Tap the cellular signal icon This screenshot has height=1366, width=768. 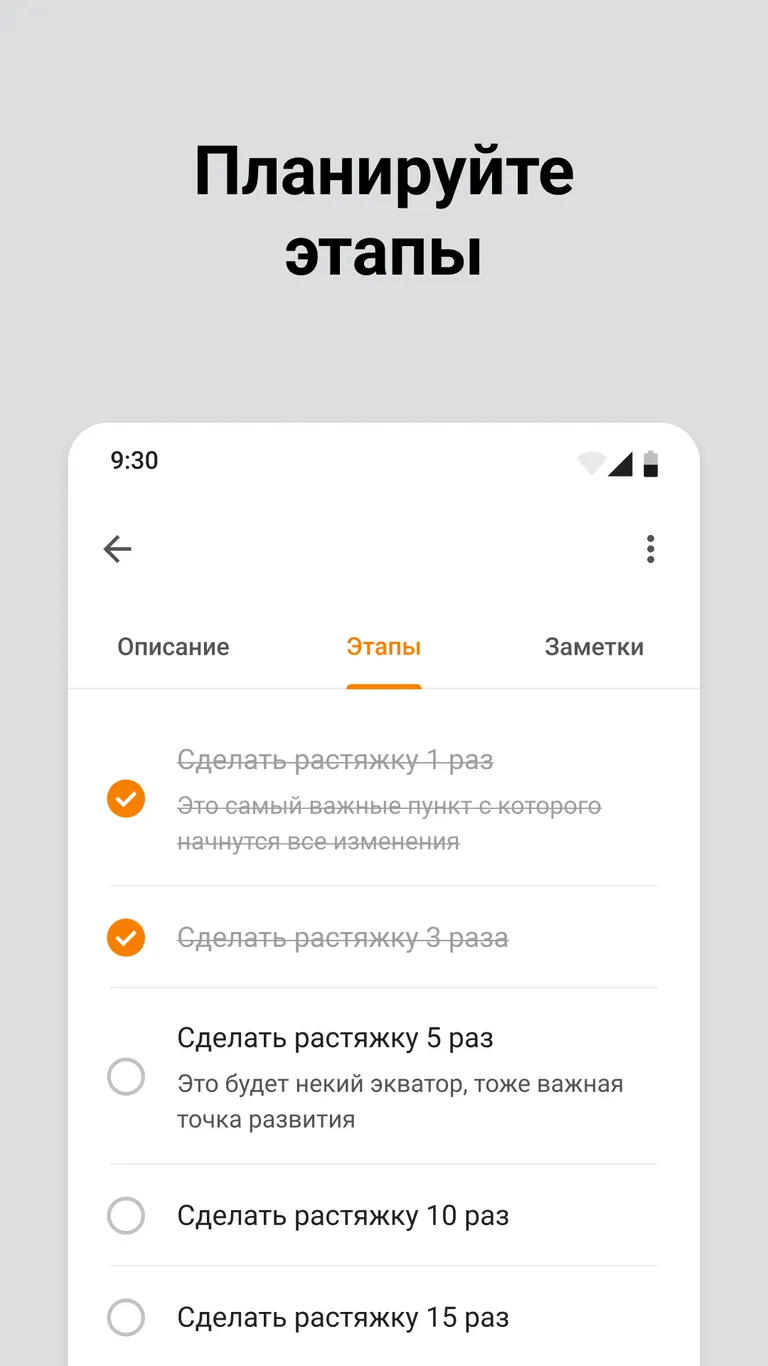pyautogui.click(x=622, y=462)
